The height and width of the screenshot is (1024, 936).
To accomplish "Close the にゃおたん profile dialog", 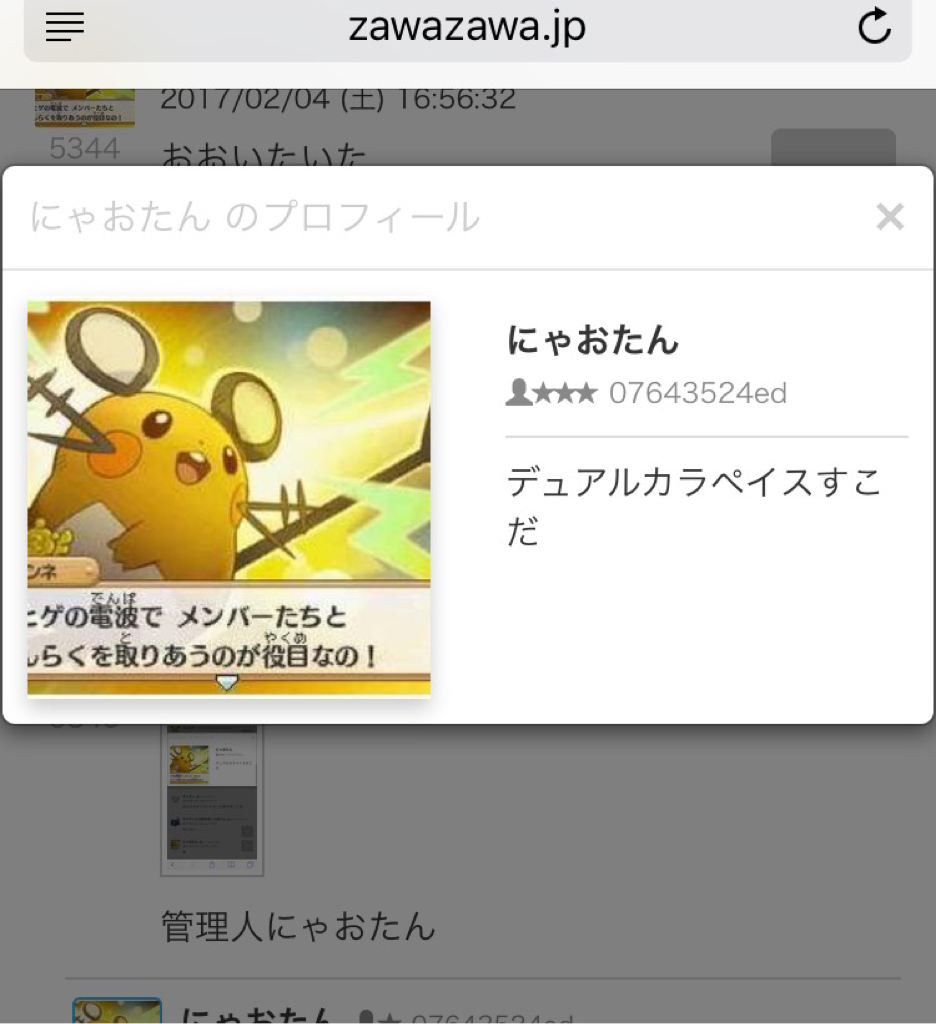I will point(889,217).
